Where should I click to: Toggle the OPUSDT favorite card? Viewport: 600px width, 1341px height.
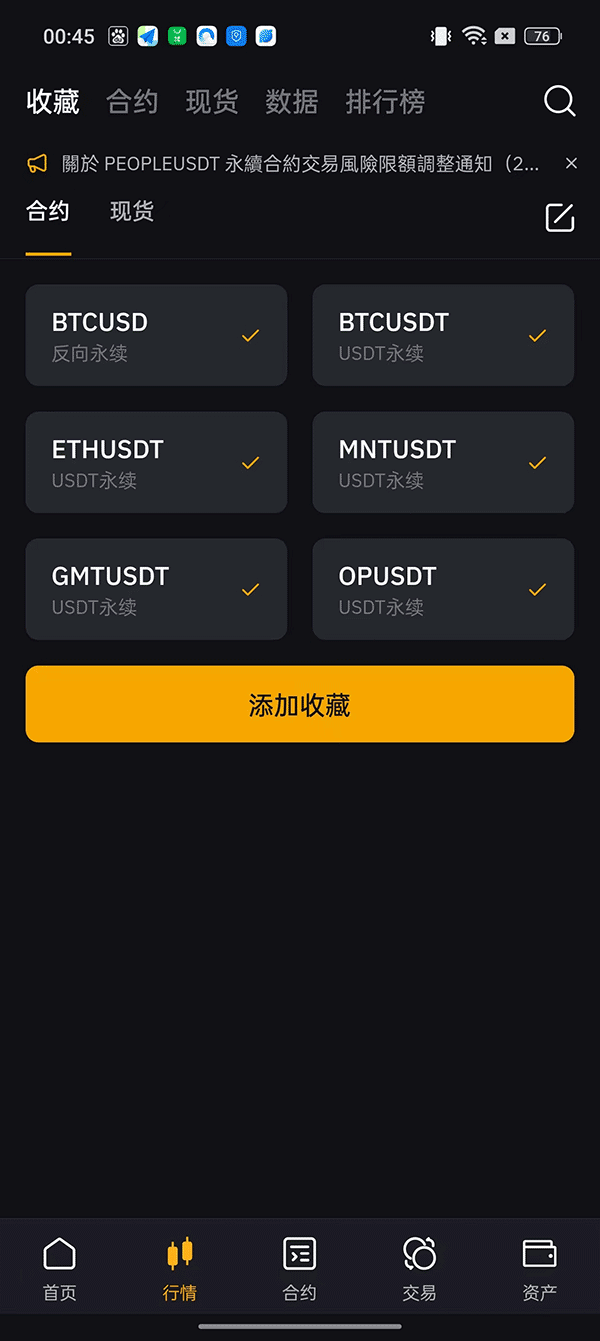[443, 589]
